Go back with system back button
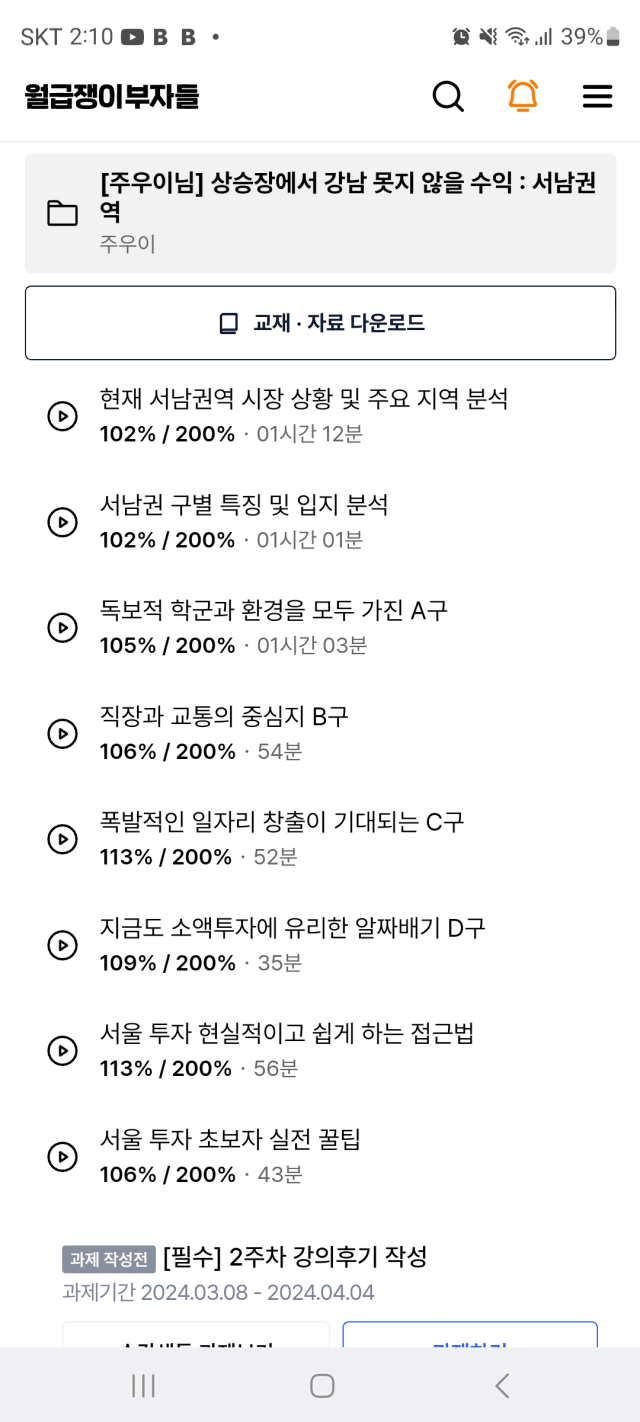Screen dimensions: 640x1422 click(x=502, y=1385)
